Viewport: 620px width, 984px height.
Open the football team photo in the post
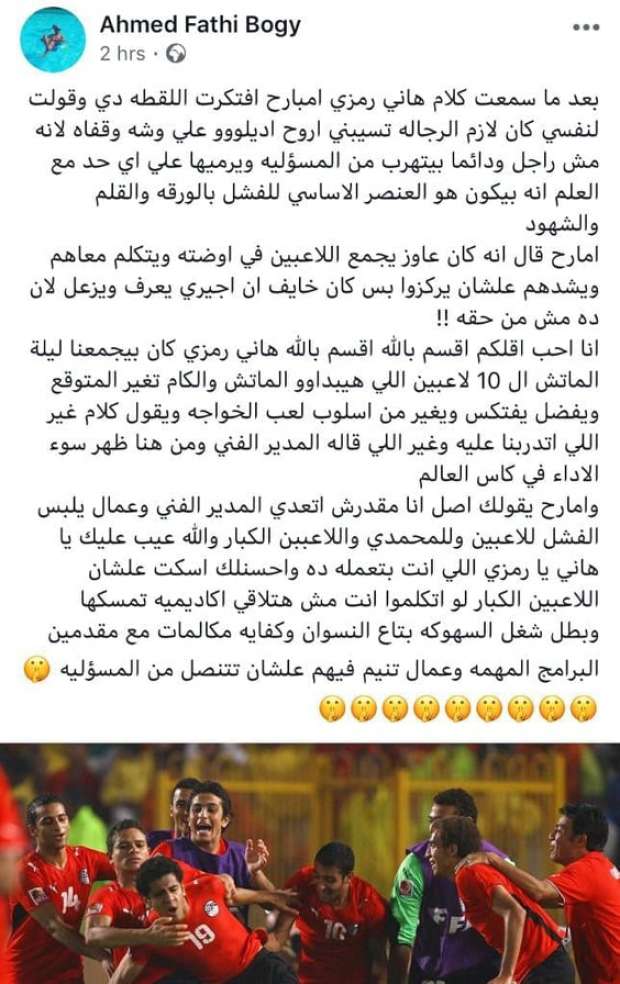(x=310, y=864)
